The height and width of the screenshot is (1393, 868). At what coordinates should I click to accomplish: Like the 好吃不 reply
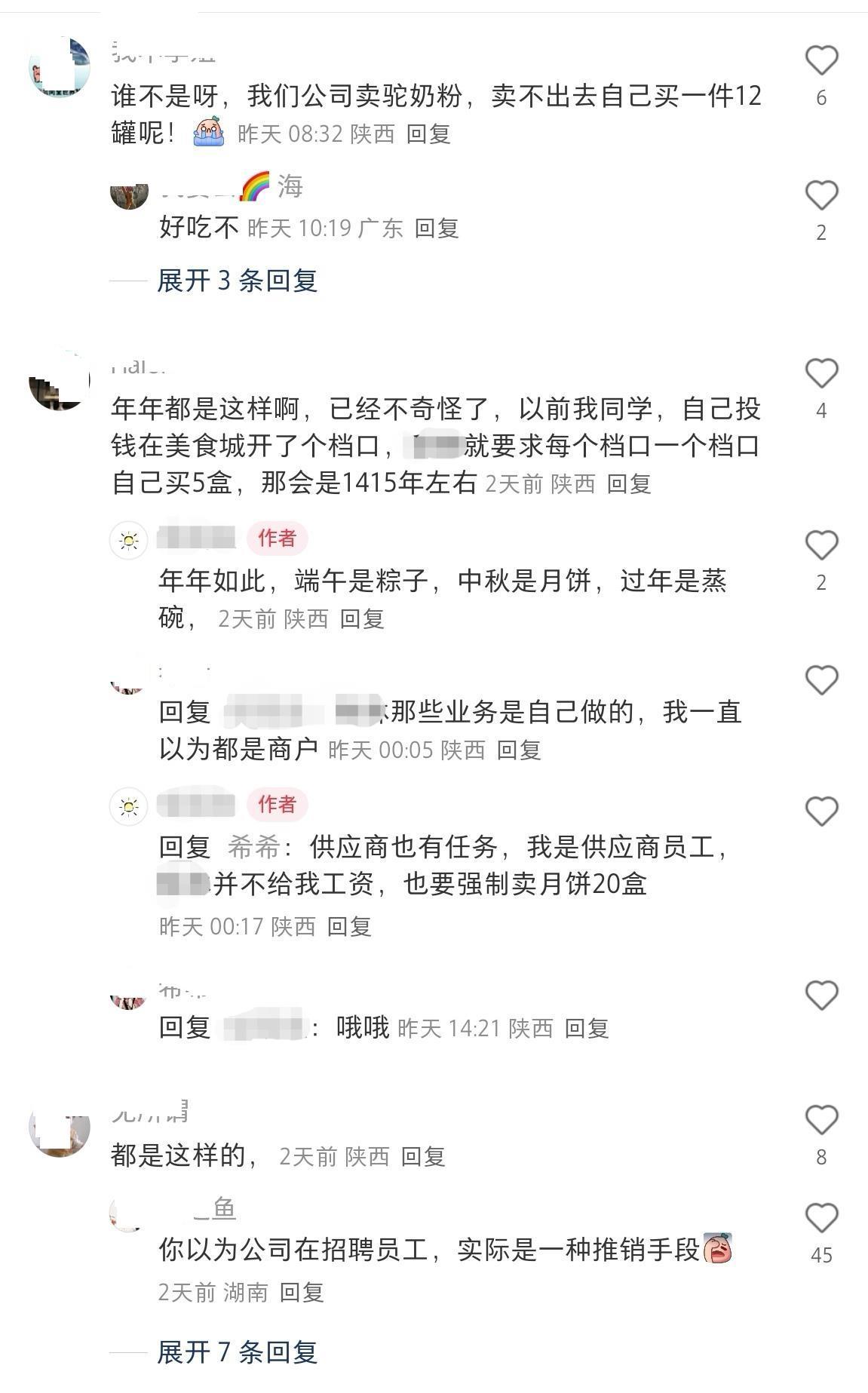point(821,195)
